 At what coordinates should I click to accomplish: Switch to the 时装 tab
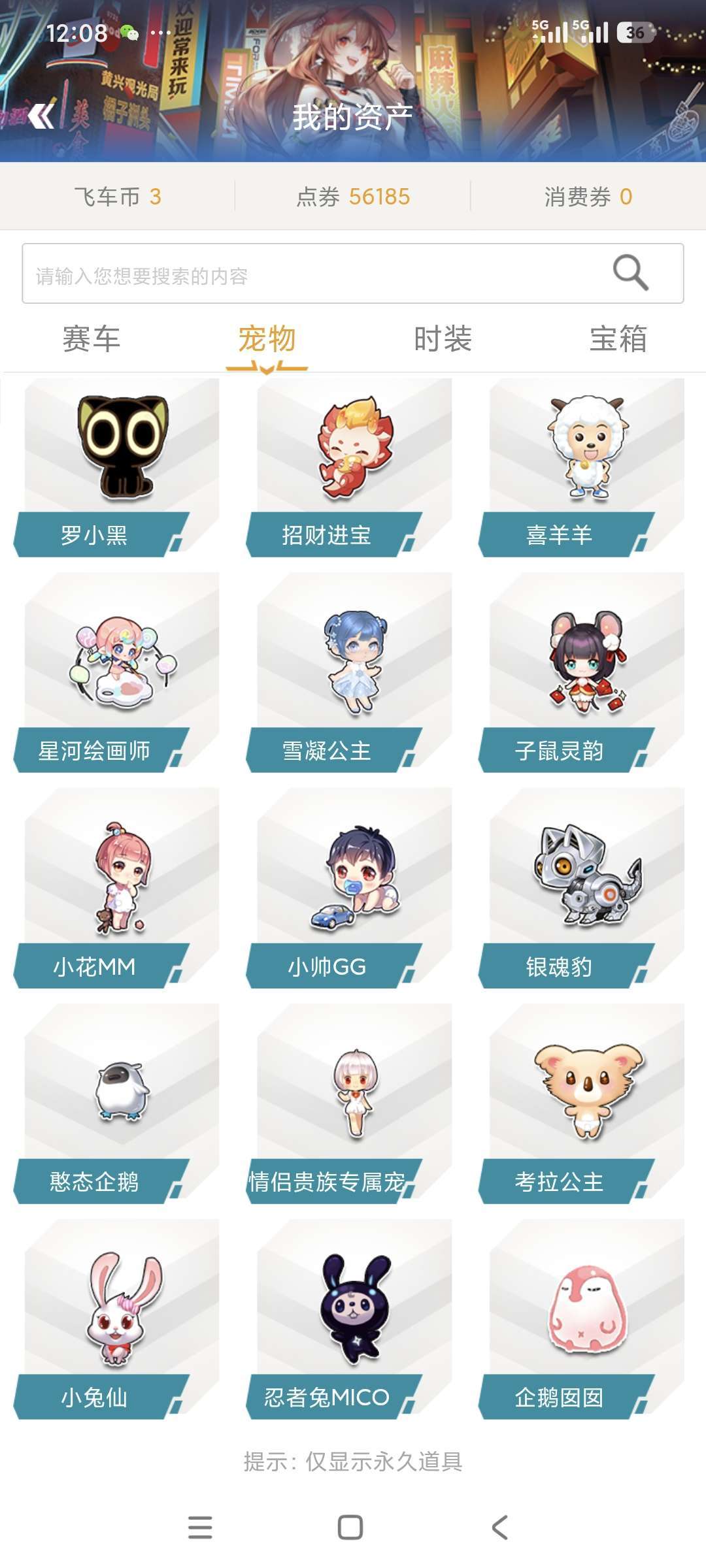(443, 339)
